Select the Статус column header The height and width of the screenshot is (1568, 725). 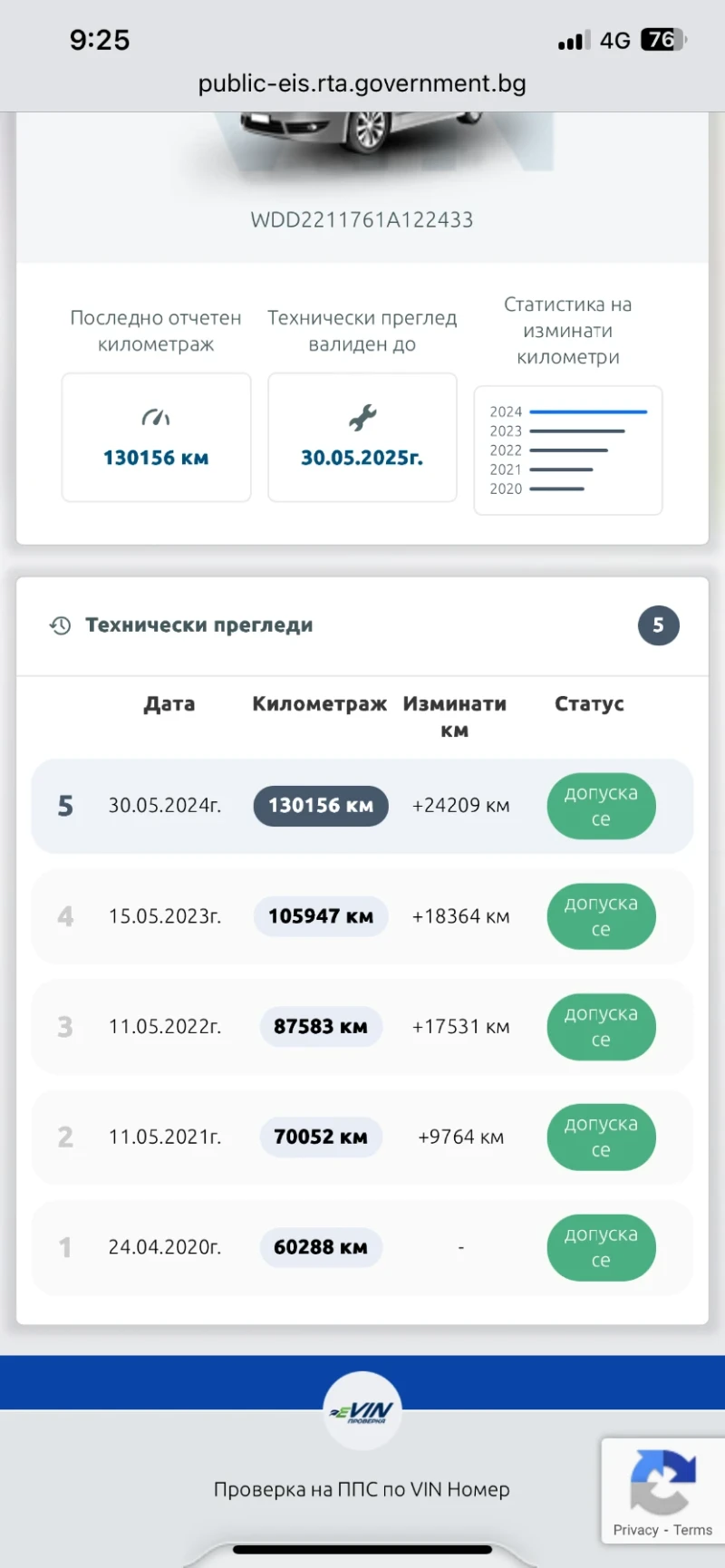(x=588, y=703)
